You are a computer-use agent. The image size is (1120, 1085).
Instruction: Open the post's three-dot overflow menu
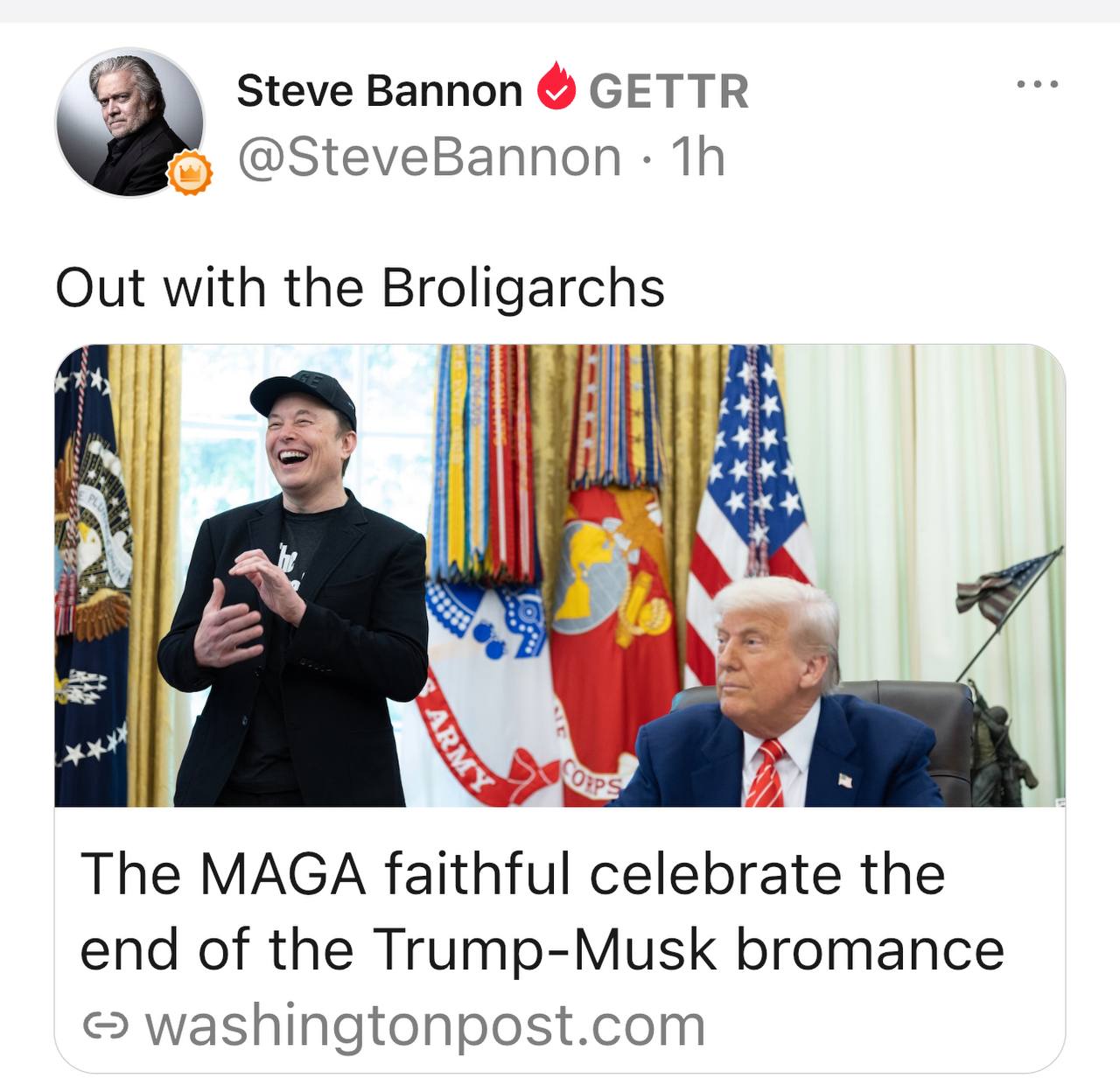[1038, 85]
